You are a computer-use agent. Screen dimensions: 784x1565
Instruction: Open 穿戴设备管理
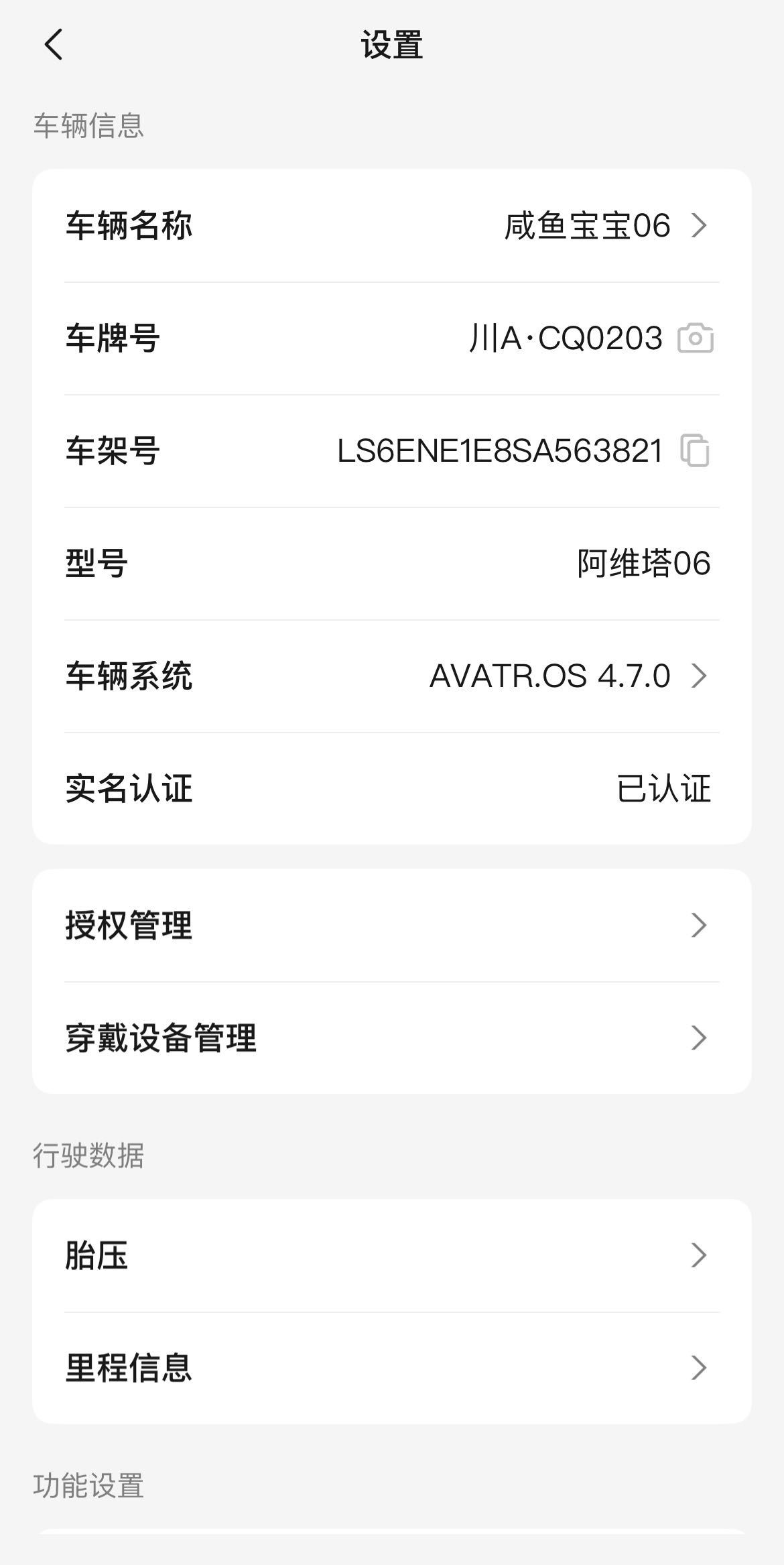tap(391, 1038)
